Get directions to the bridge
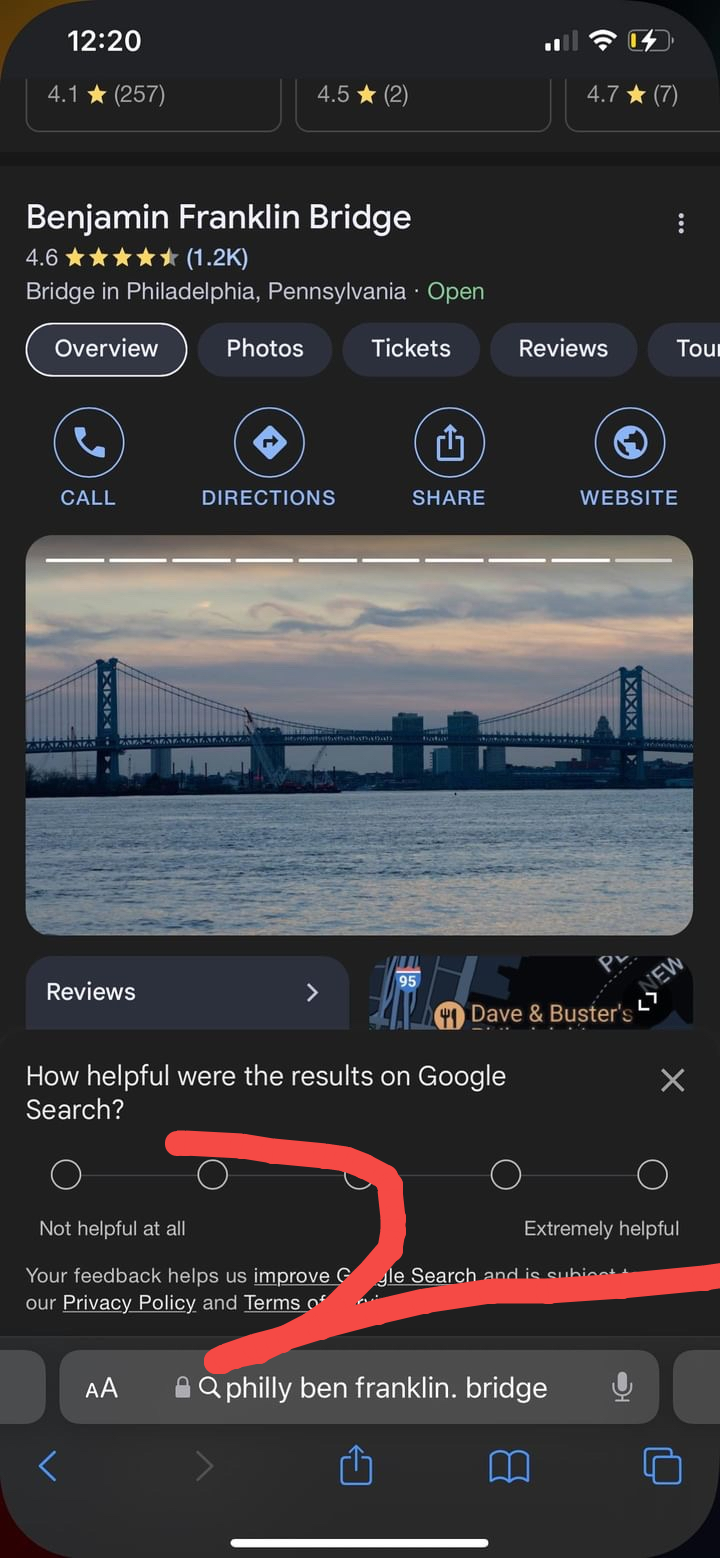 269,443
